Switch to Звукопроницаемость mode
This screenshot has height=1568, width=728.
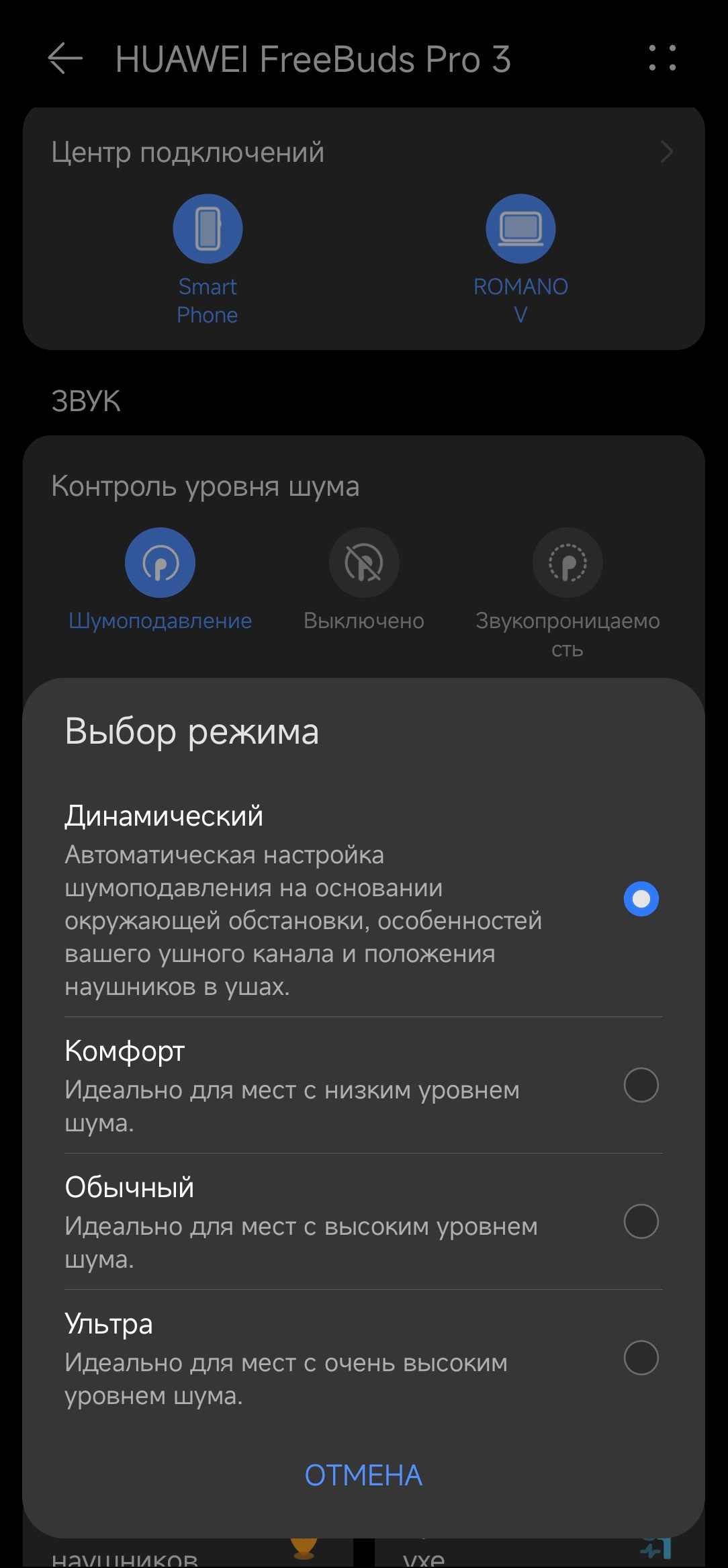pyautogui.click(x=567, y=563)
